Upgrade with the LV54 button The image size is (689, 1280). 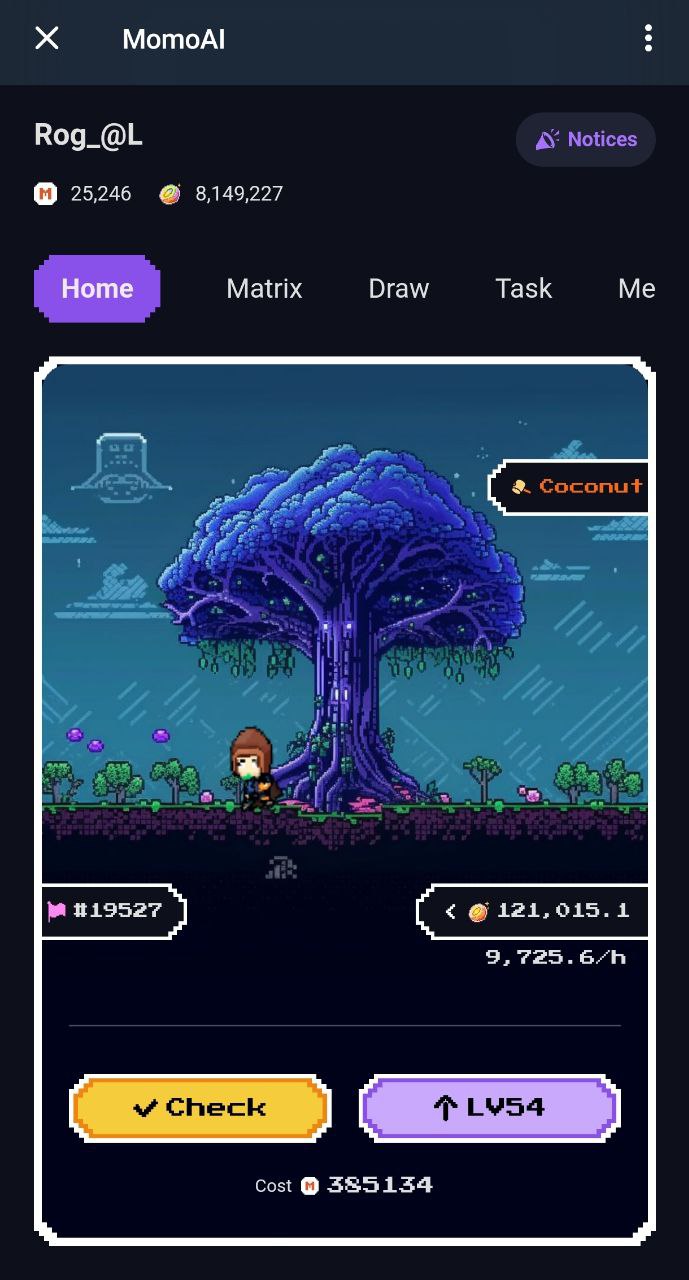(x=489, y=1107)
